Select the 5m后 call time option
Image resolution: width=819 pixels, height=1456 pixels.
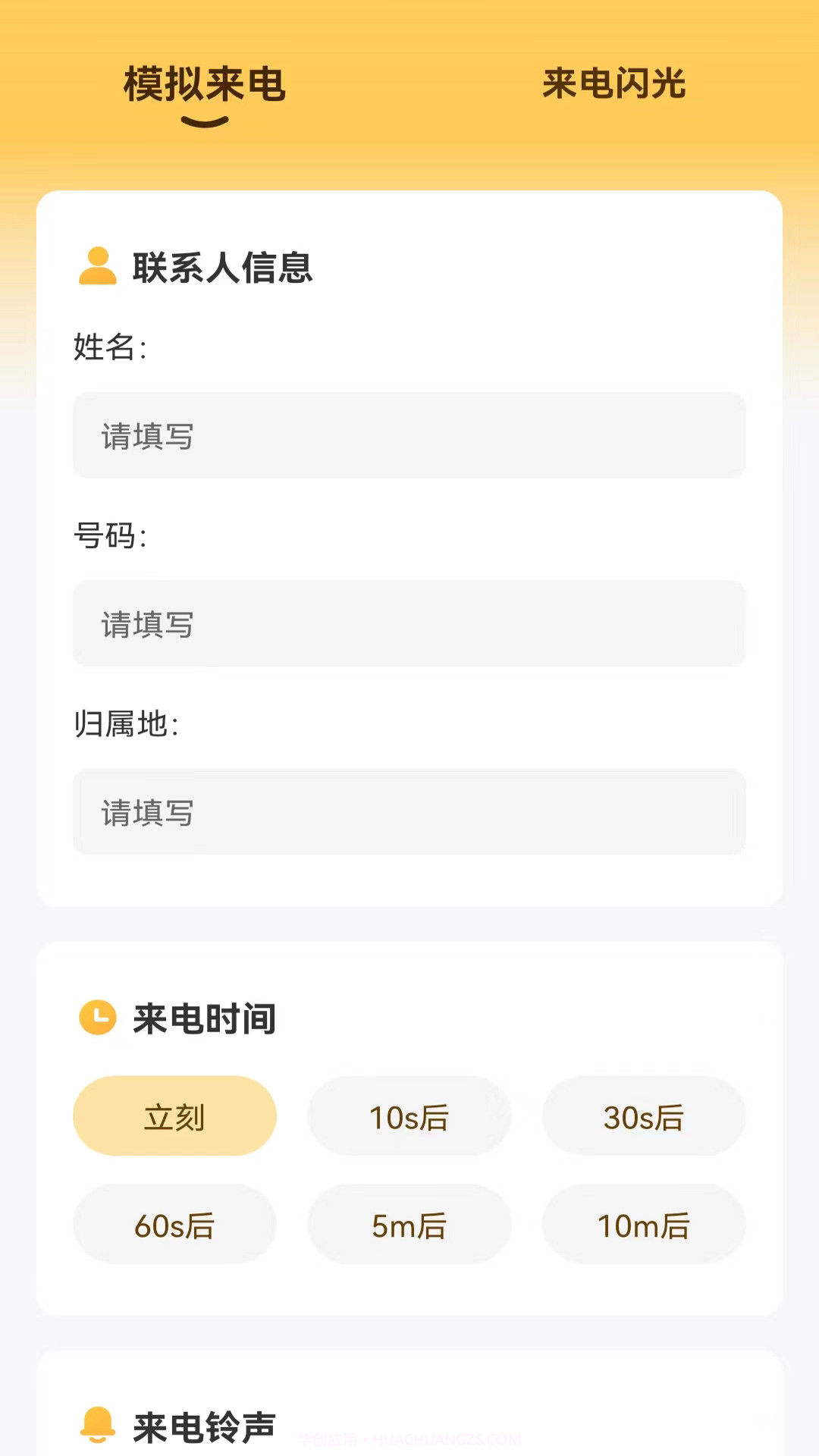coord(409,1225)
